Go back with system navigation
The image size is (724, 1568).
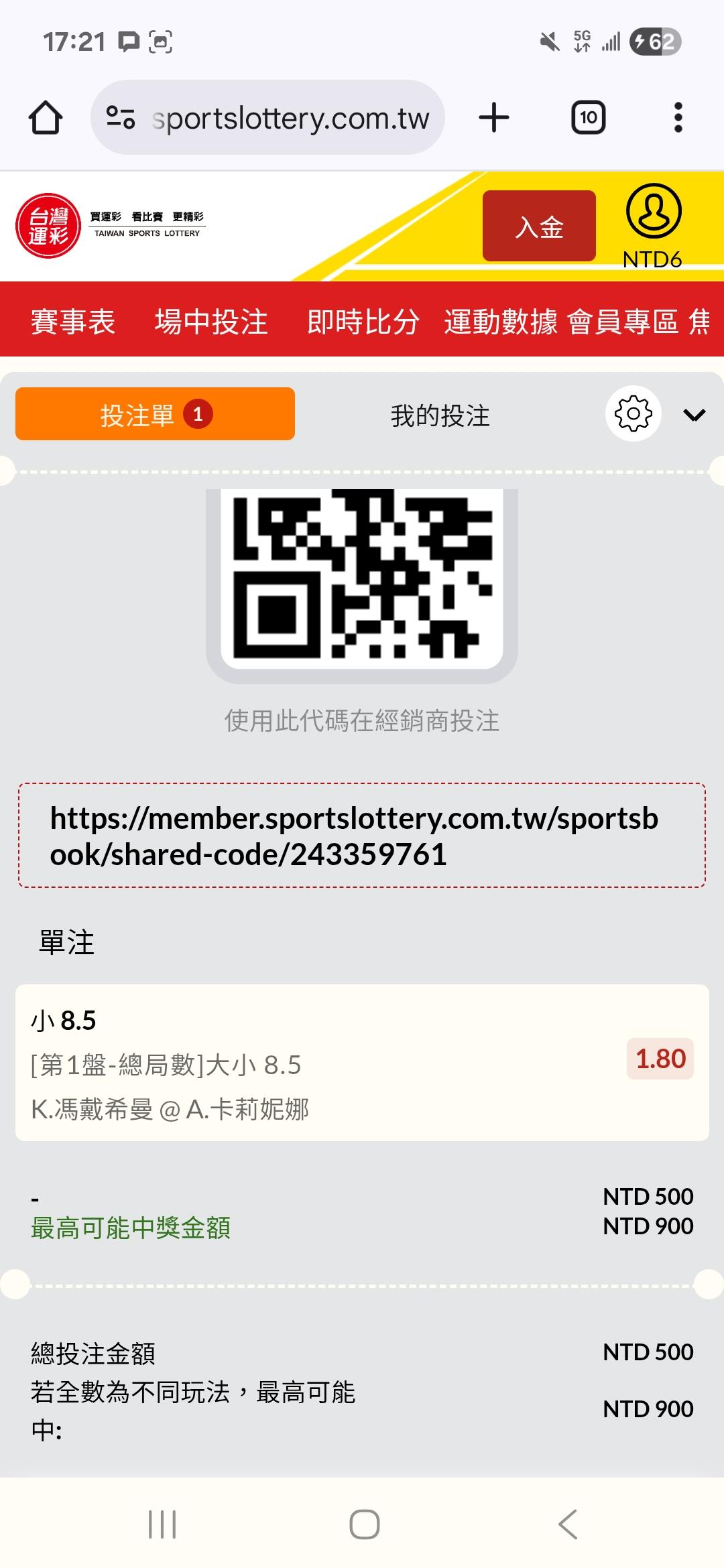click(567, 1524)
